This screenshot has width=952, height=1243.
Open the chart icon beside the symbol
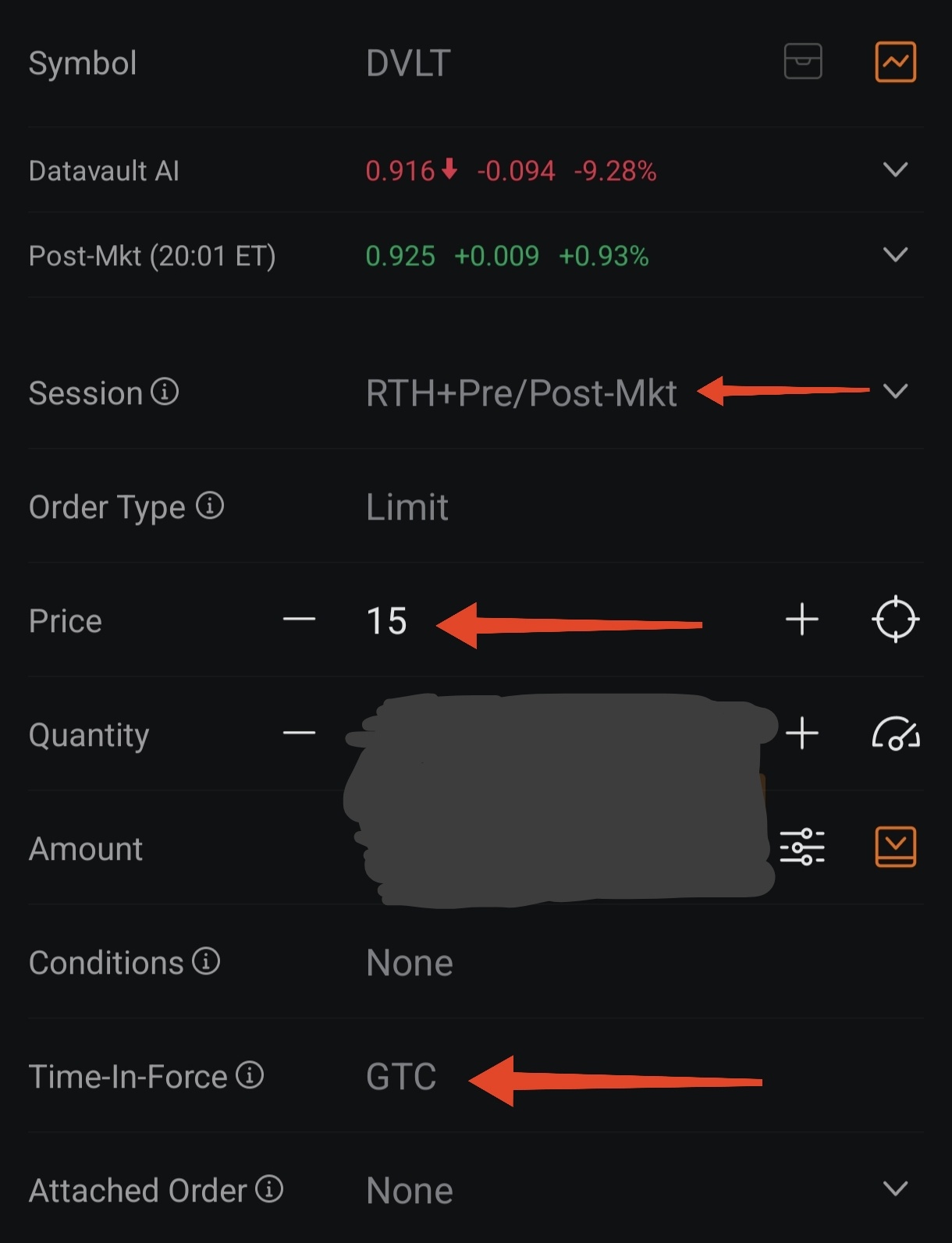895,62
